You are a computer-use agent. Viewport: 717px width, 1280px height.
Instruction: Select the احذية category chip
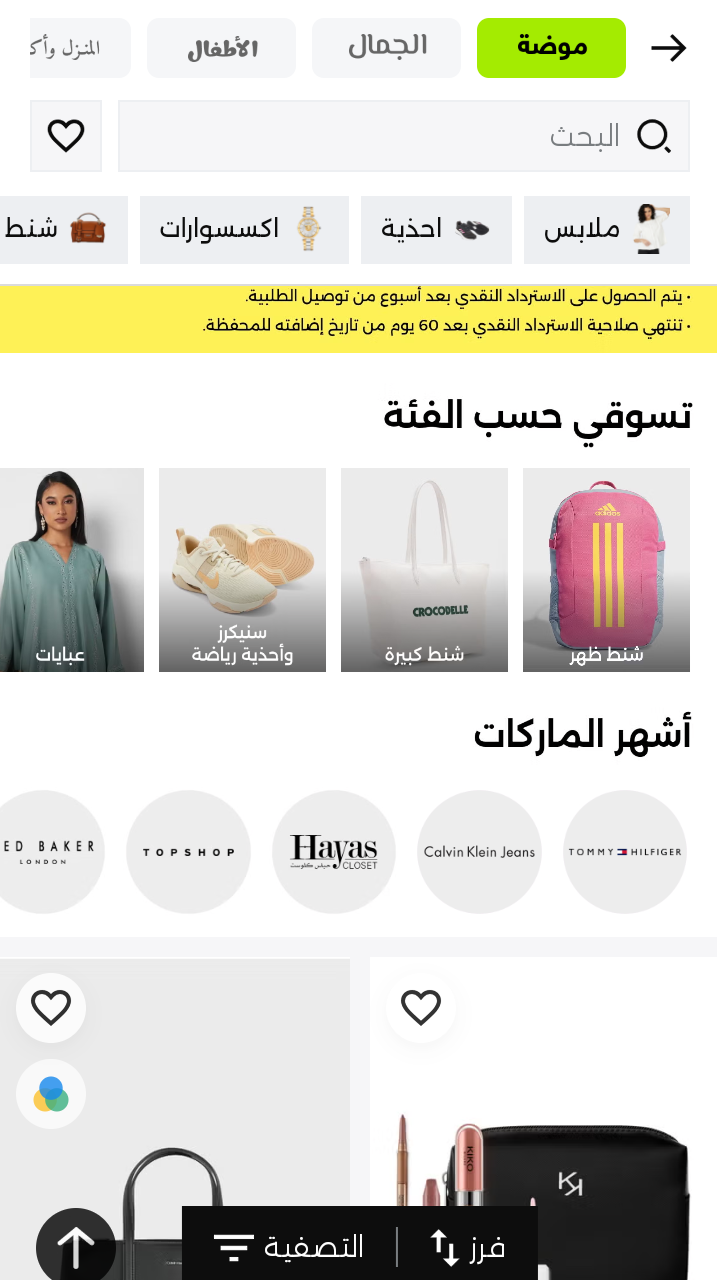pos(435,230)
